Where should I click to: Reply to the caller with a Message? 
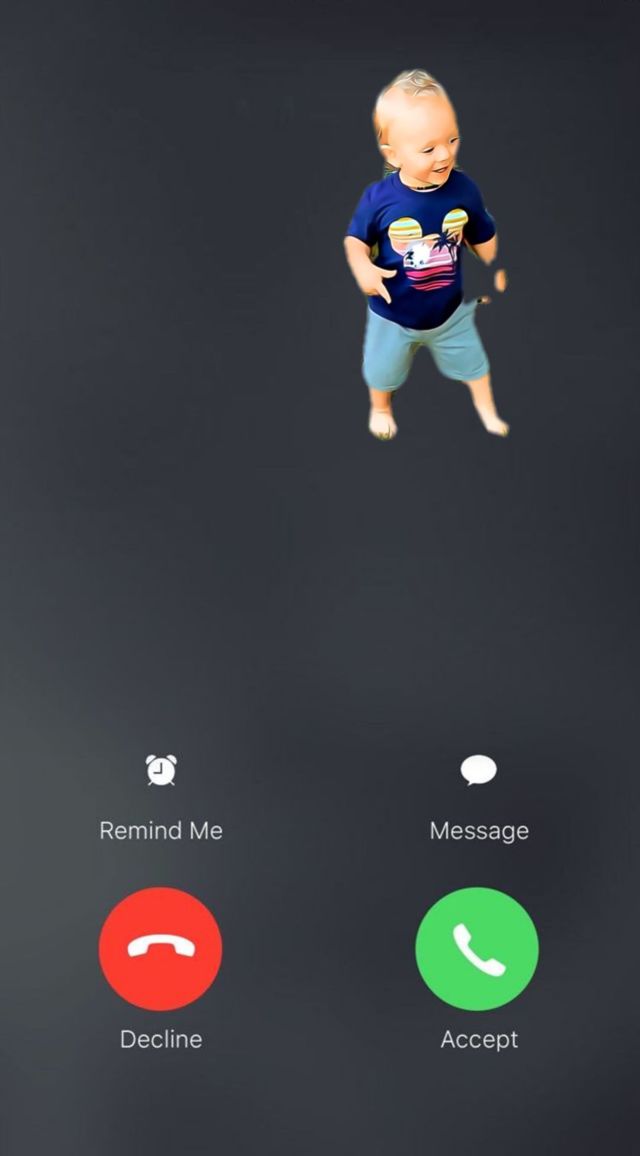[478, 771]
